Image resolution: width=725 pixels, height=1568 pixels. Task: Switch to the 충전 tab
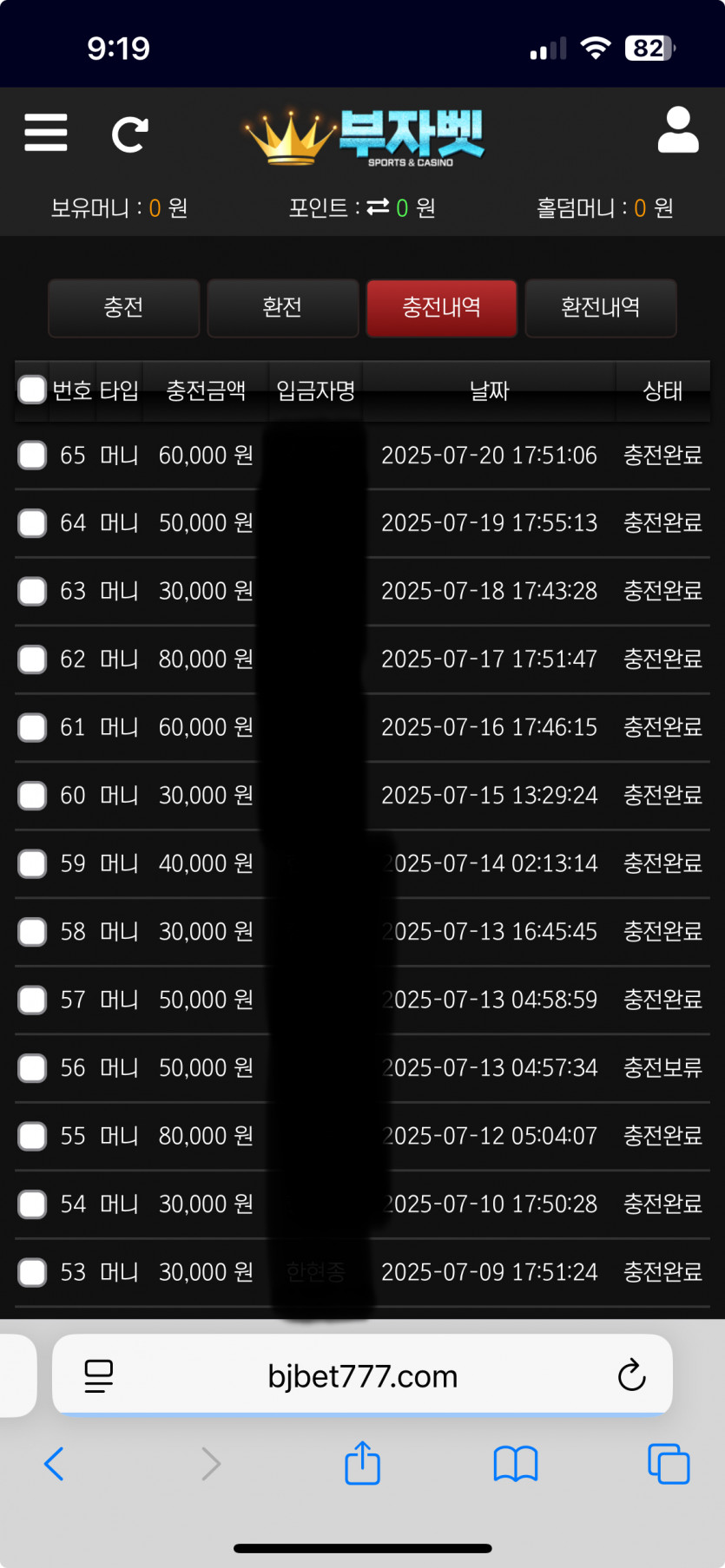[123, 307]
